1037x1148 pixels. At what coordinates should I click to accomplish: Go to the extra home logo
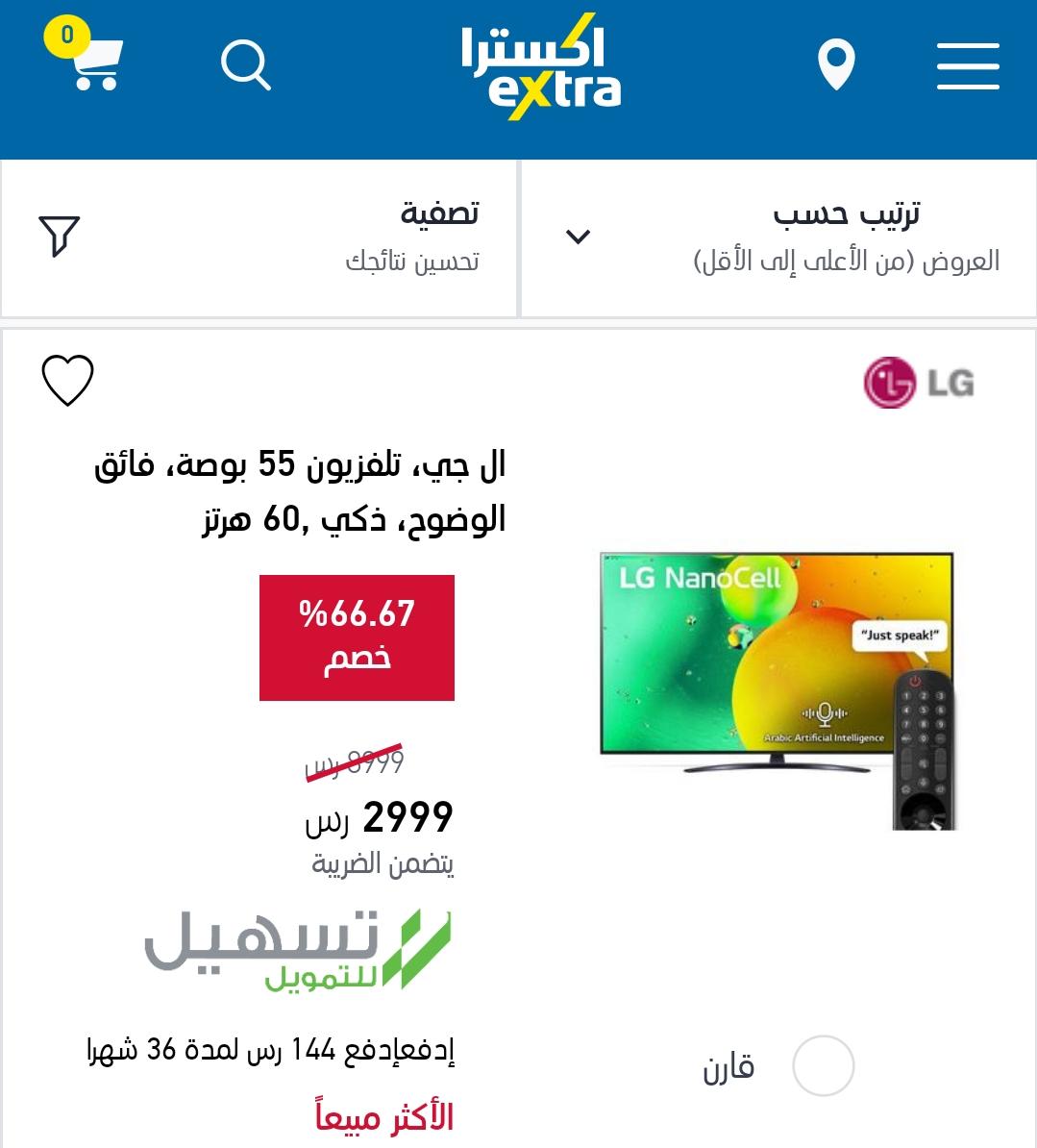[541, 65]
